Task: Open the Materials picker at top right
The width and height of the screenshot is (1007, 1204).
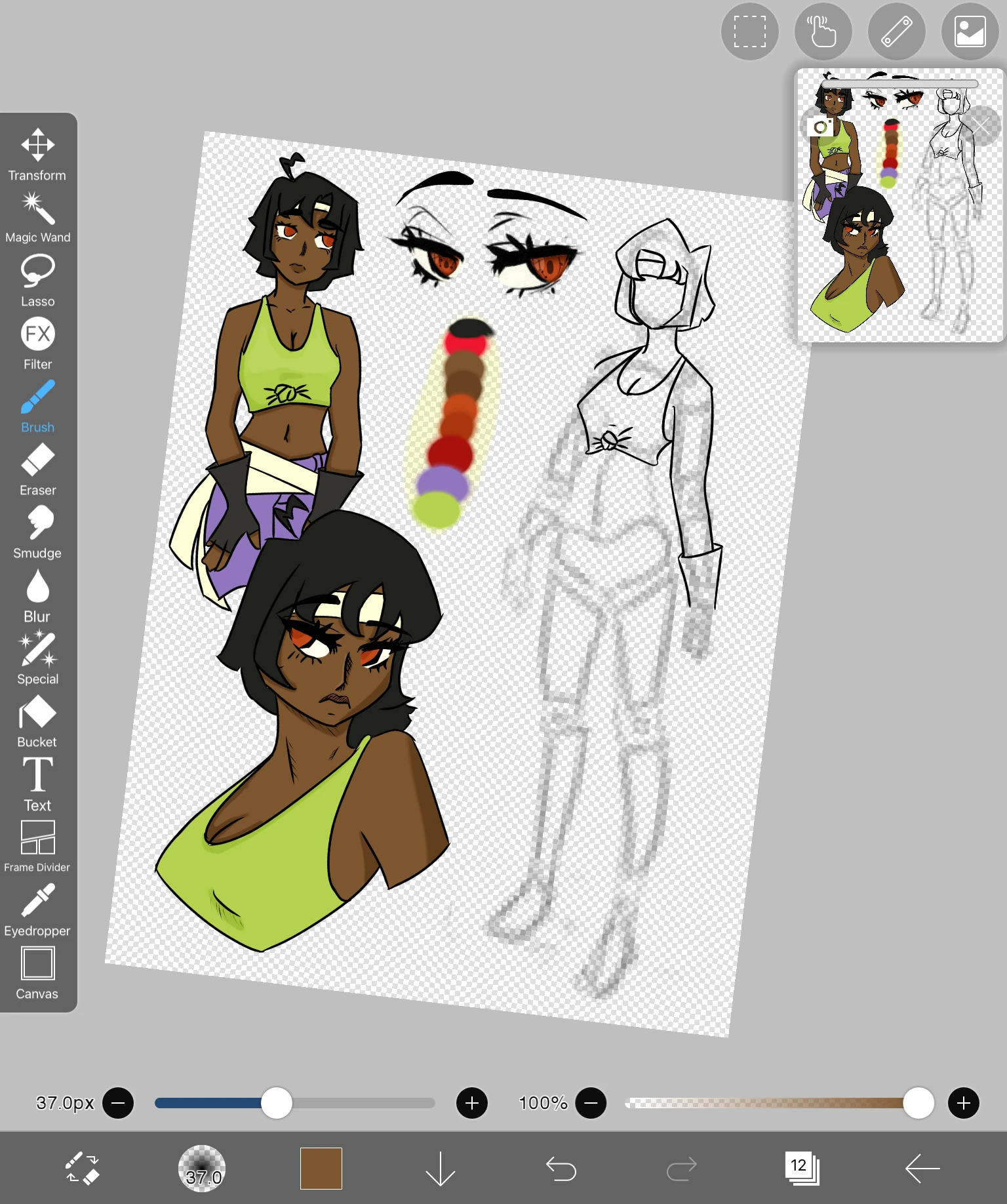Action: pyautogui.click(x=970, y=31)
